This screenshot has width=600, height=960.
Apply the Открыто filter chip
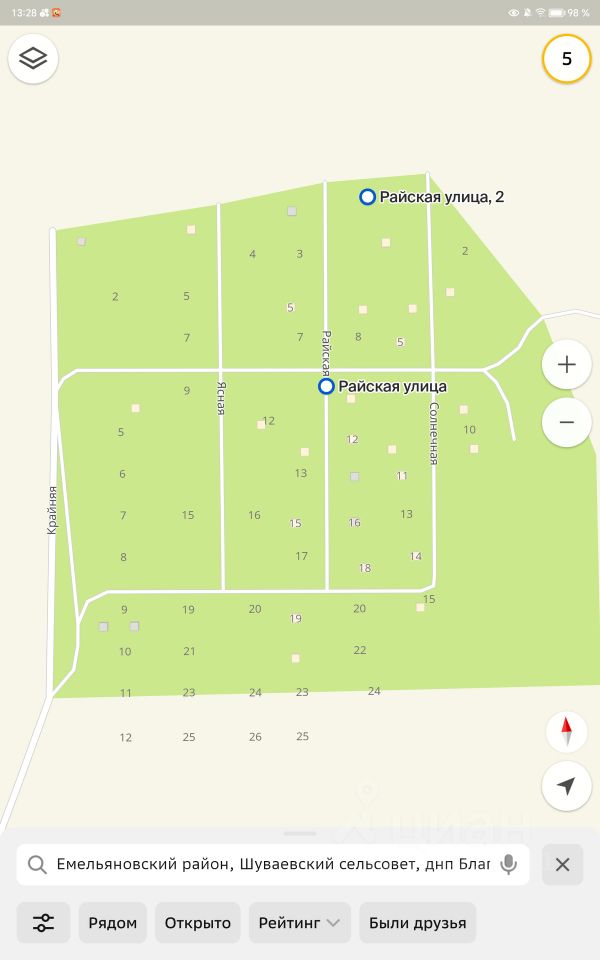[x=198, y=922]
